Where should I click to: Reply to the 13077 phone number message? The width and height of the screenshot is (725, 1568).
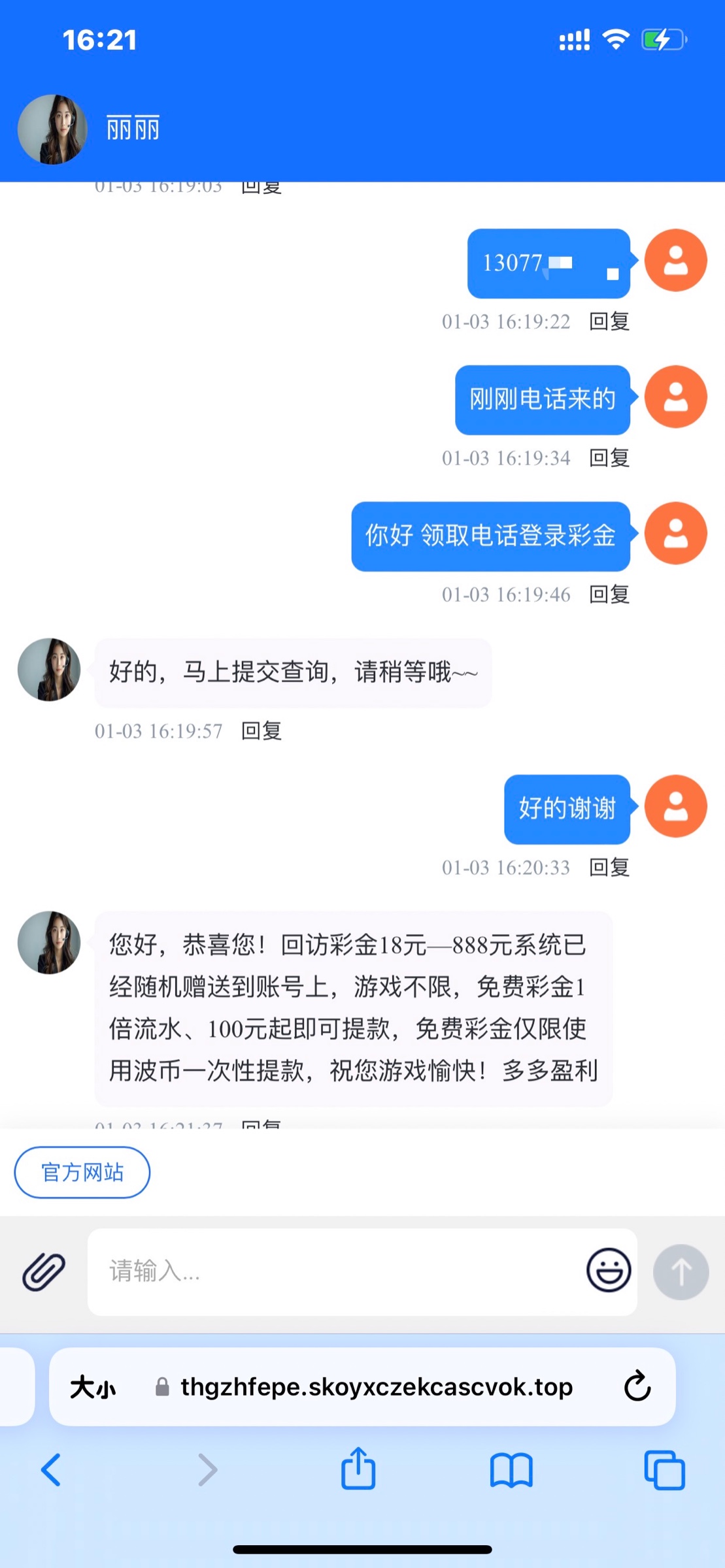(x=609, y=321)
